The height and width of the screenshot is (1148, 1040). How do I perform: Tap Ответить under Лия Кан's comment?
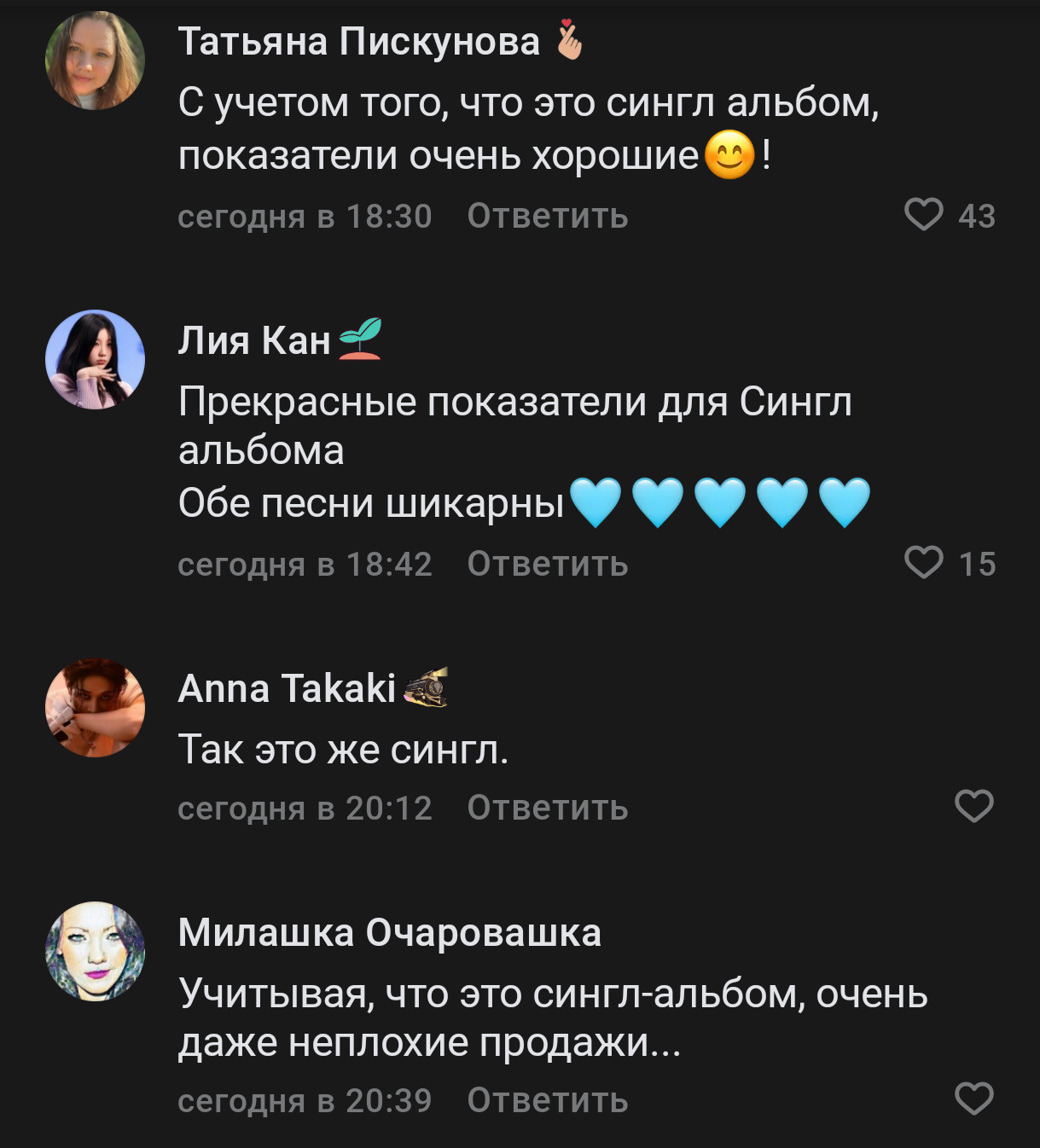click(547, 564)
